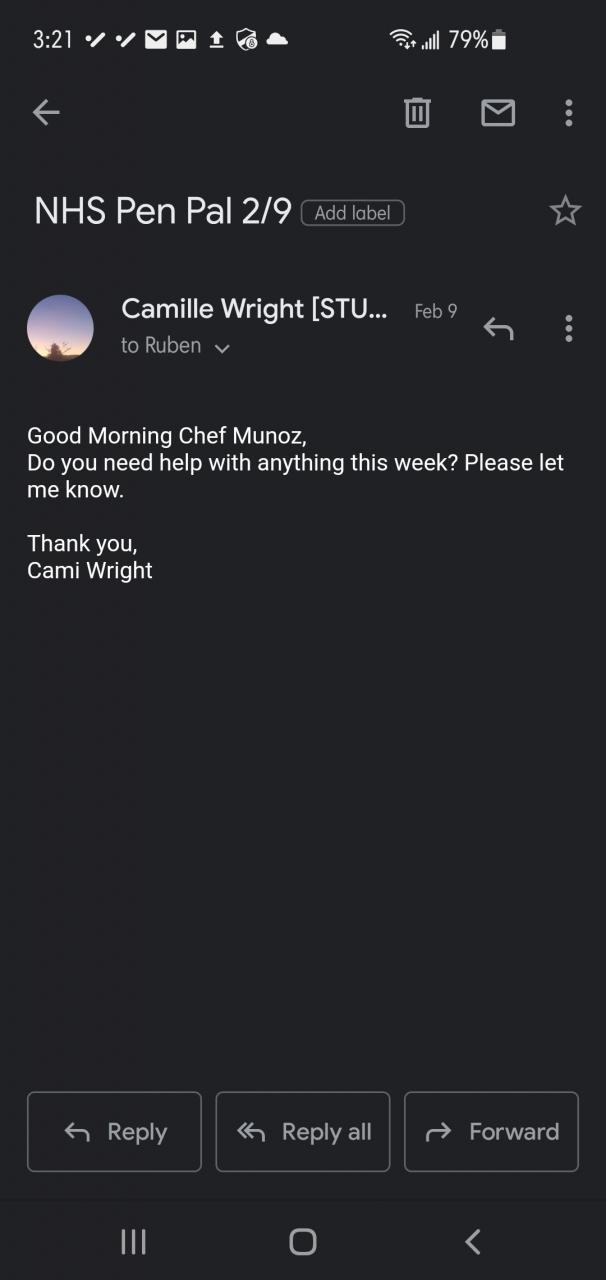Open recent apps from navigation bar
This screenshot has height=1280, width=606.
pos(133,1242)
